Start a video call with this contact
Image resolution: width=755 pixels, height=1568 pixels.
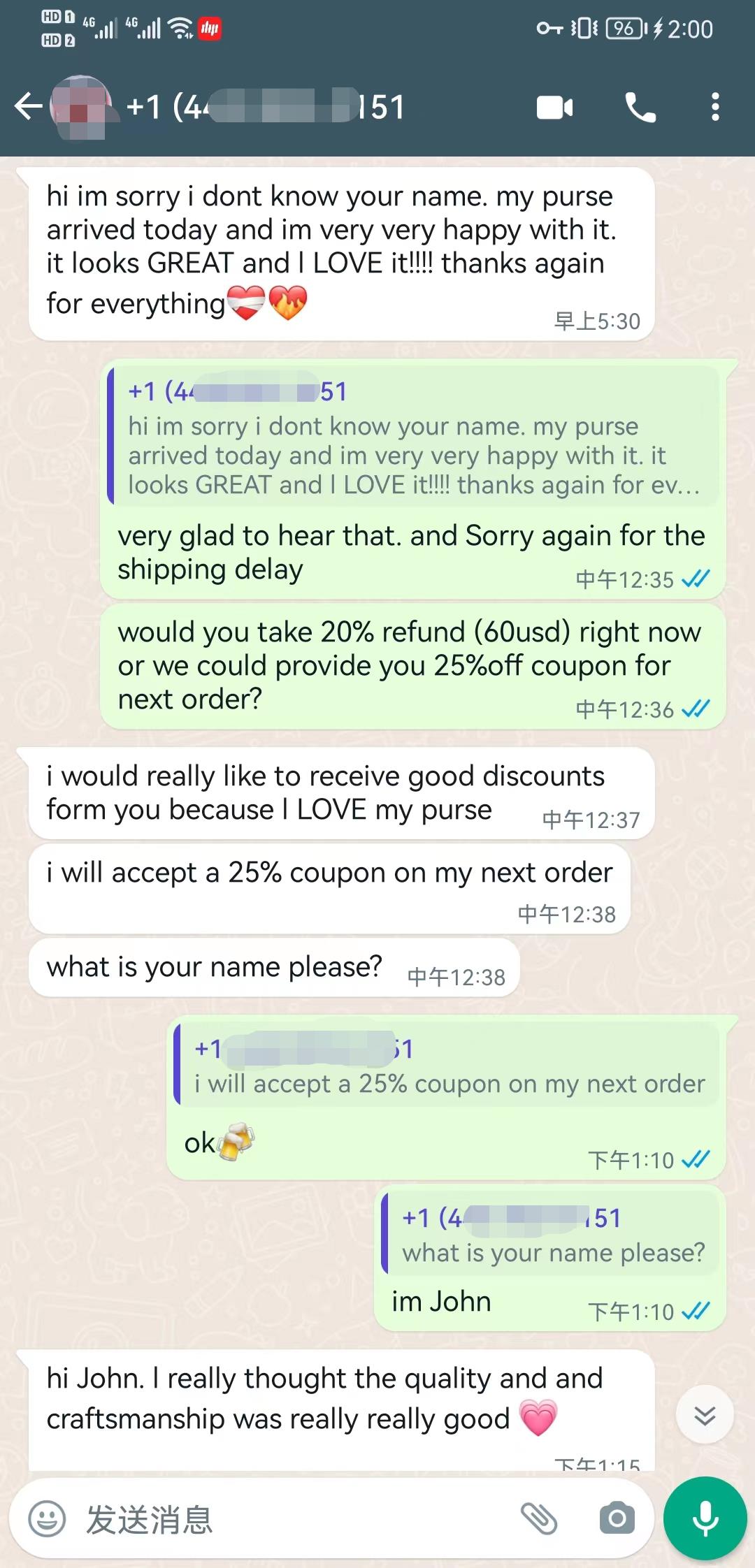(555, 108)
